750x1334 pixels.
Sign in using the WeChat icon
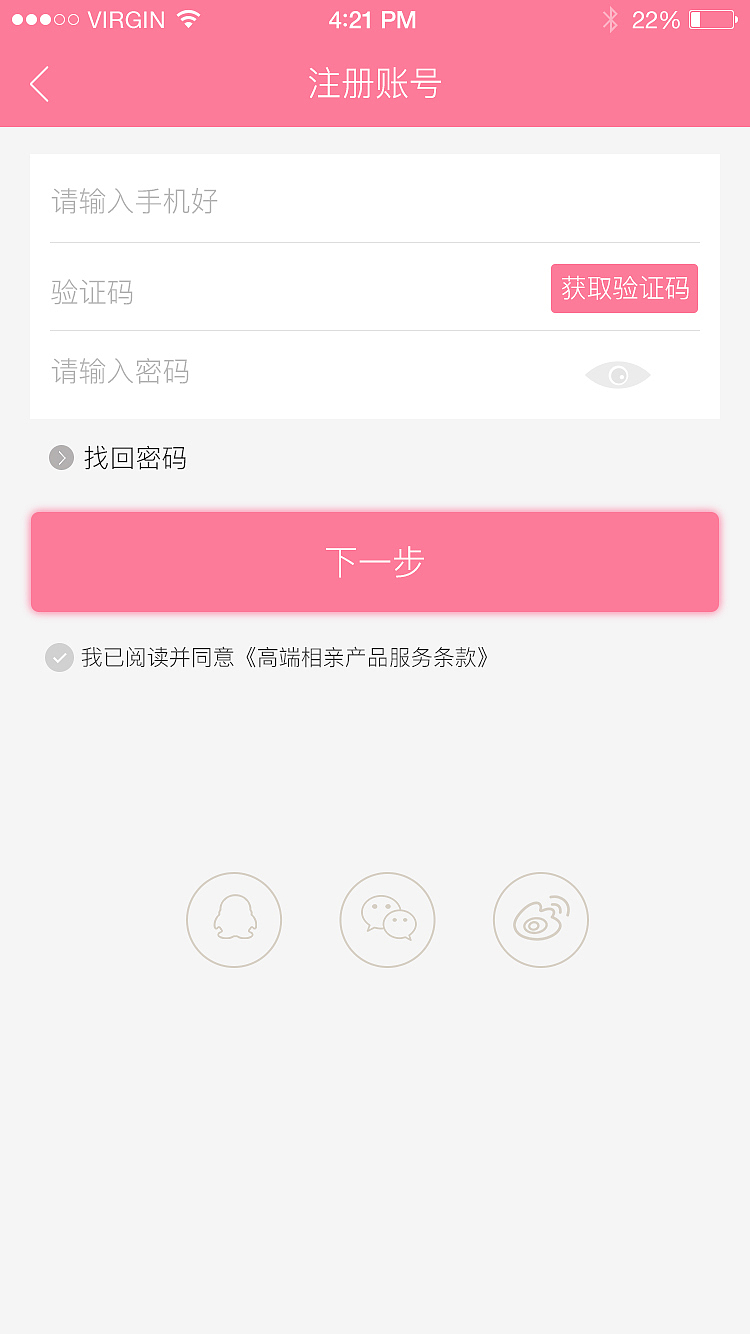tap(387, 920)
